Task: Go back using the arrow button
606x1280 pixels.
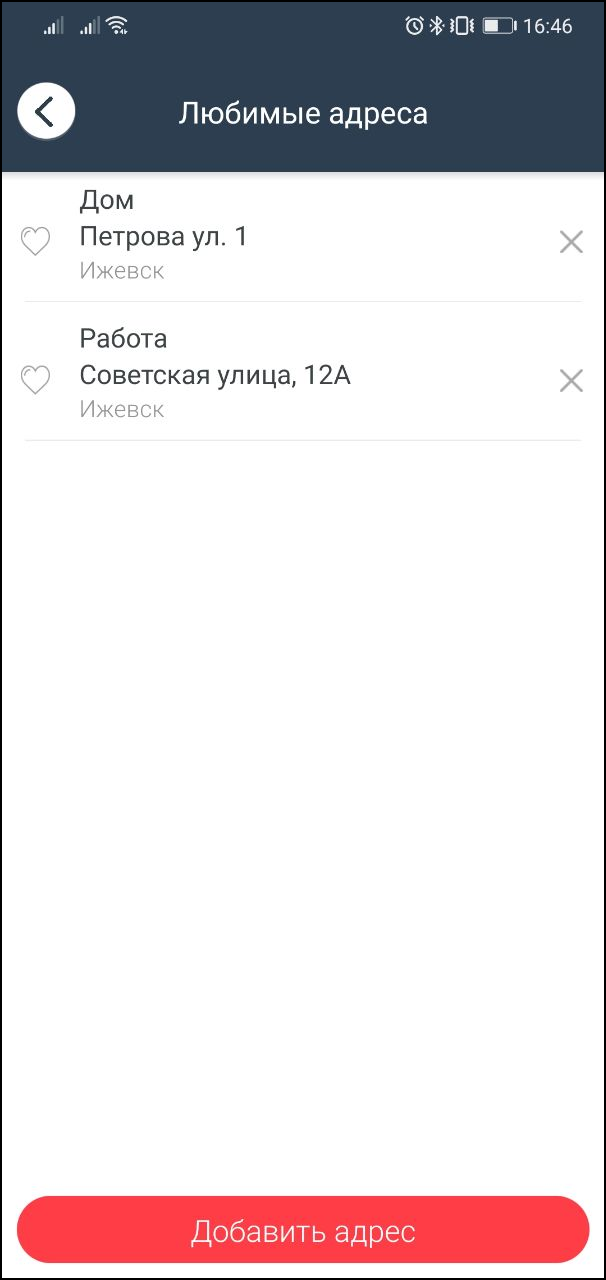Action: tap(46, 111)
